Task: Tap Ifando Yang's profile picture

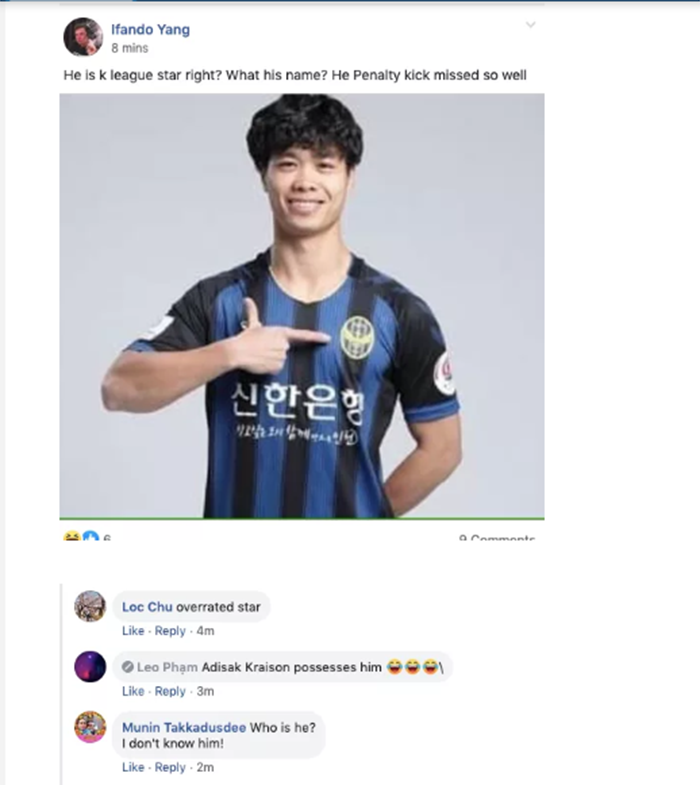Action: (83, 37)
